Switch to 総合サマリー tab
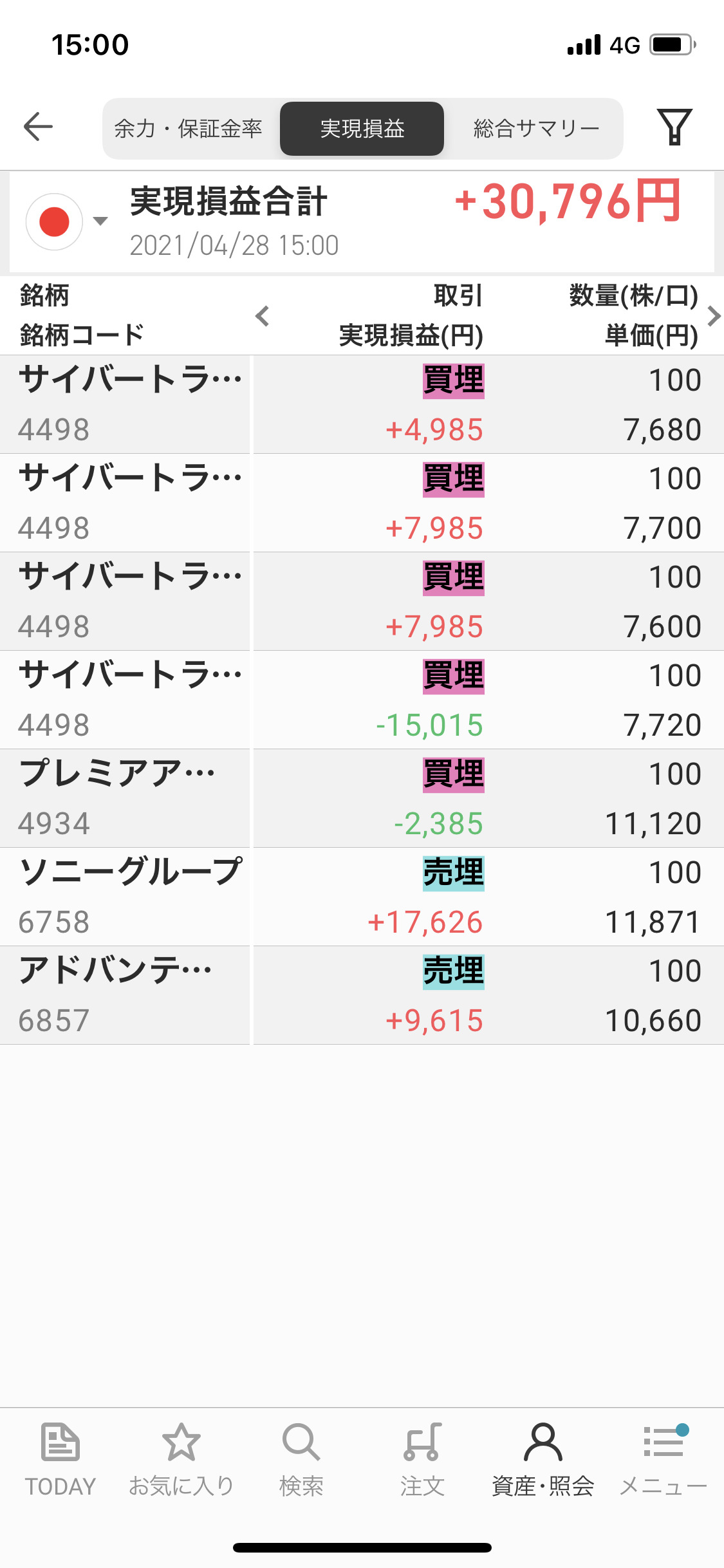 tap(536, 129)
